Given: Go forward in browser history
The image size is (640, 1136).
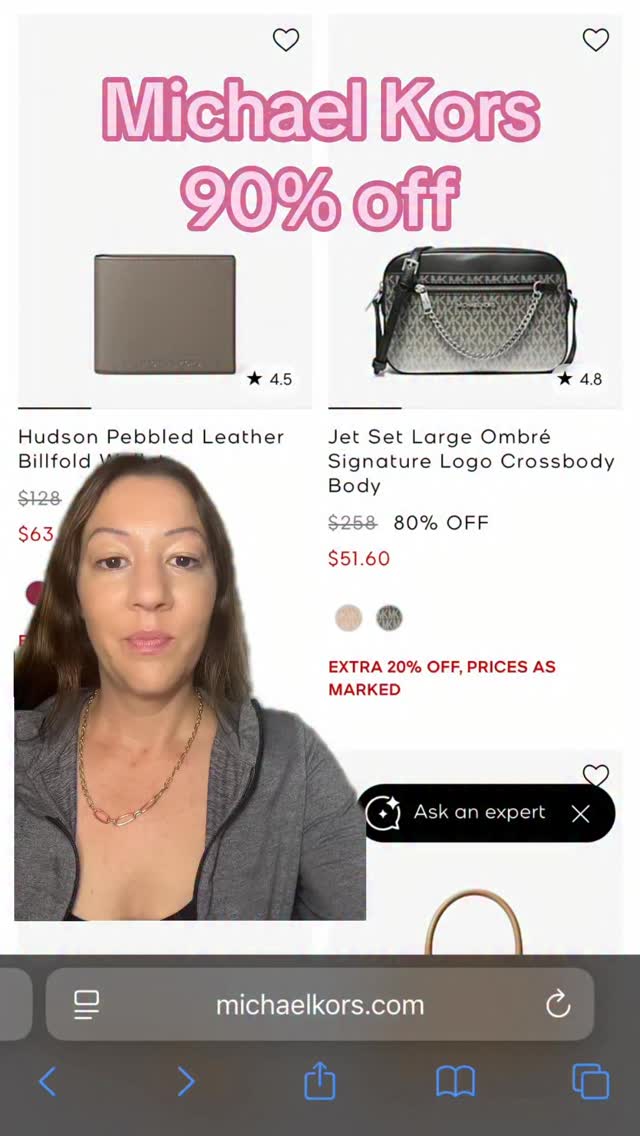Looking at the screenshot, I should coord(186,1082).
